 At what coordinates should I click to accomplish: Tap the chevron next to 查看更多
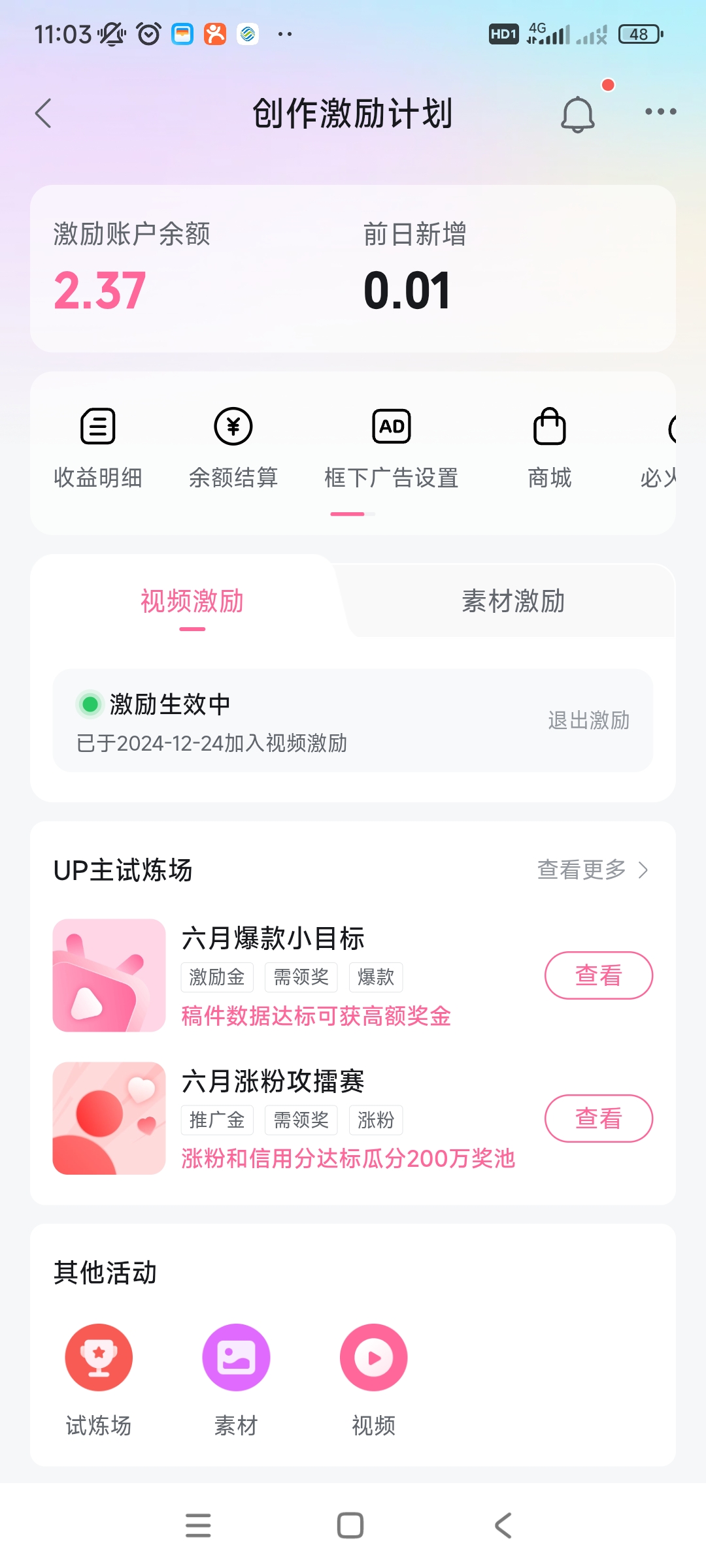[x=645, y=870]
